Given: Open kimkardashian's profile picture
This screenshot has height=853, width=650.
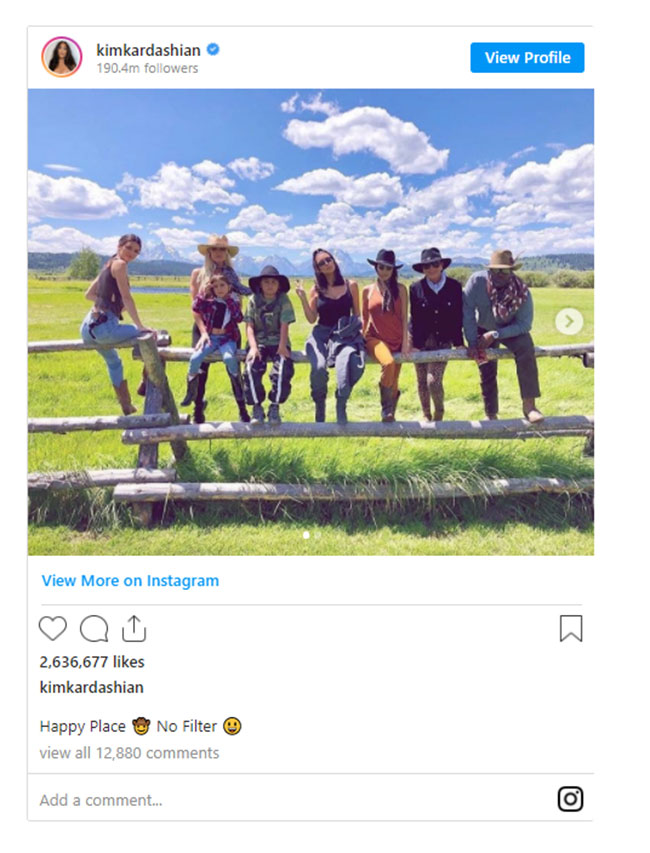Looking at the screenshot, I should [62, 57].
